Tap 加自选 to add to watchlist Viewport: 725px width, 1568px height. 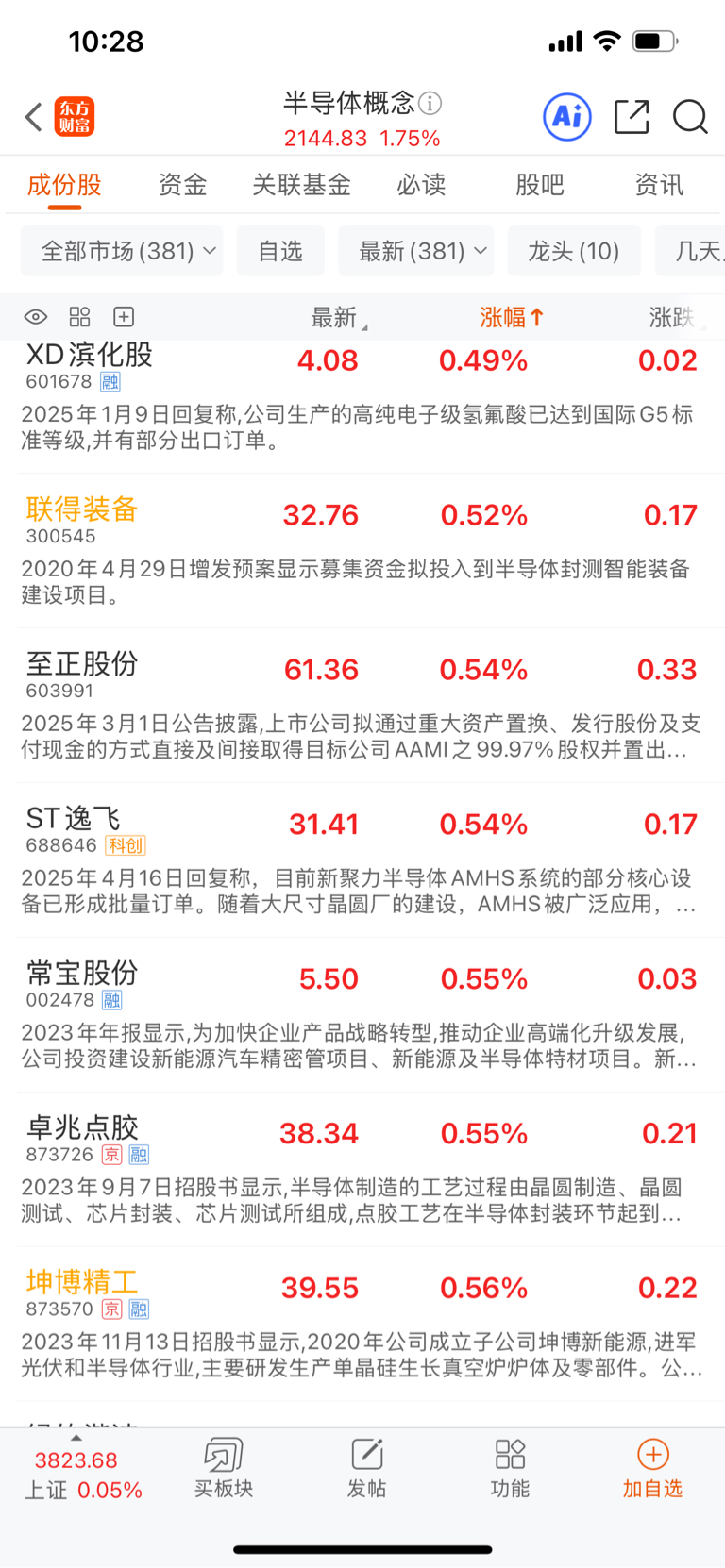coord(652,1468)
